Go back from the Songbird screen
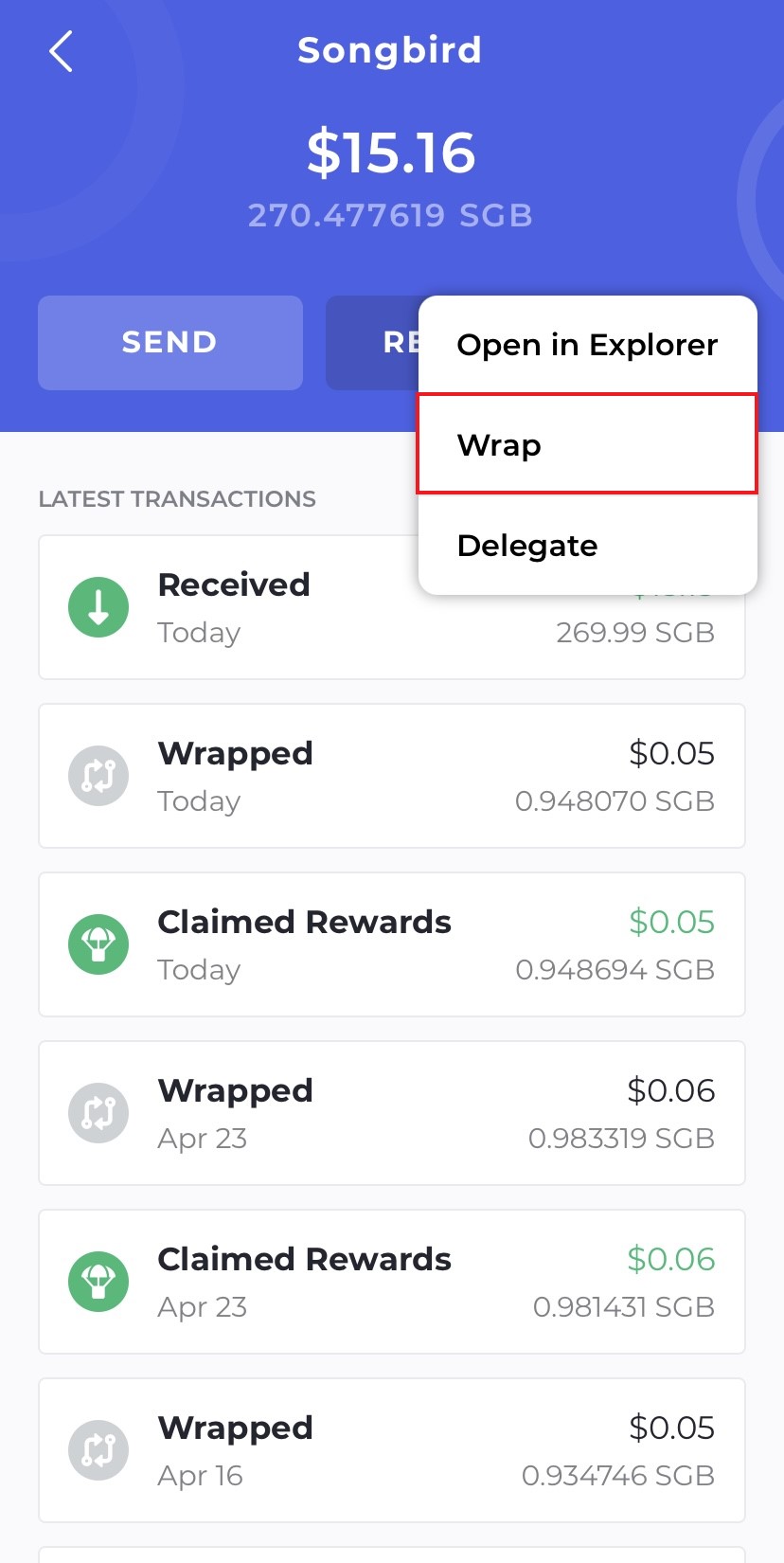 (61, 51)
